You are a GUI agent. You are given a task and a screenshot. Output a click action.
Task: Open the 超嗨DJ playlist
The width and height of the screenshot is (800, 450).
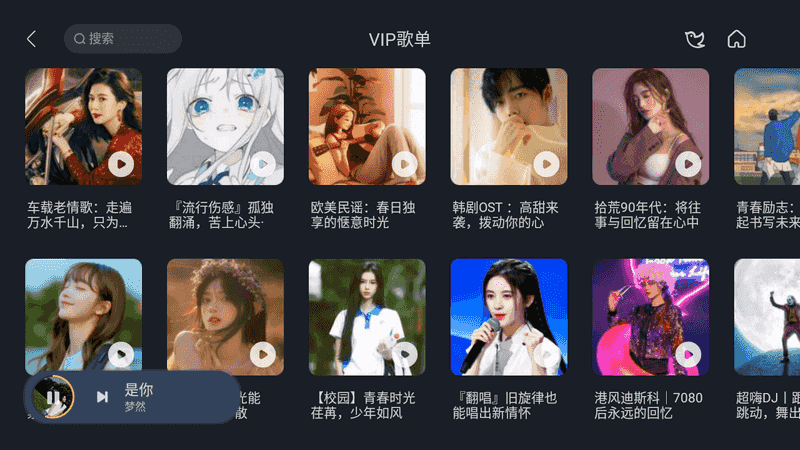pyautogui.click(x=767, y=317)
